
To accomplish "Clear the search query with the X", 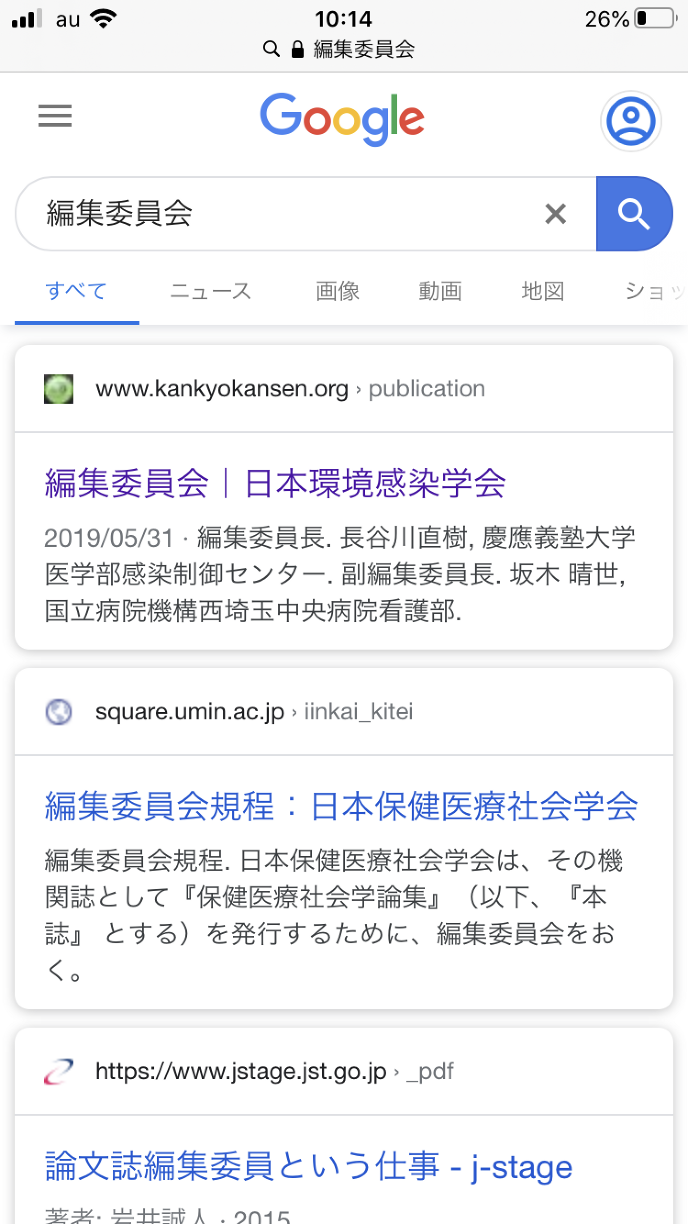I will click(555, 213).
